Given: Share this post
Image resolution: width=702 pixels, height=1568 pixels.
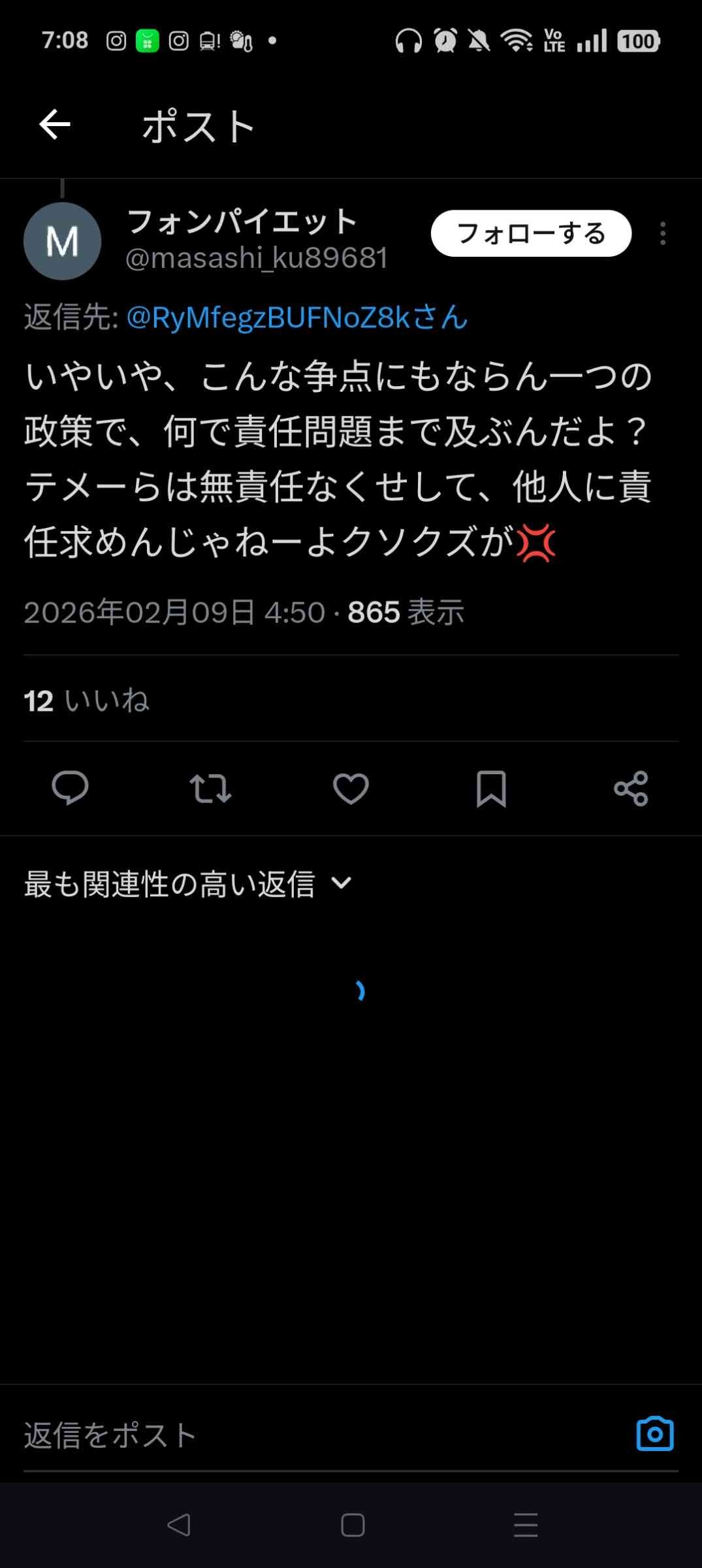Looking at the screenshot, I should (631, 788).
